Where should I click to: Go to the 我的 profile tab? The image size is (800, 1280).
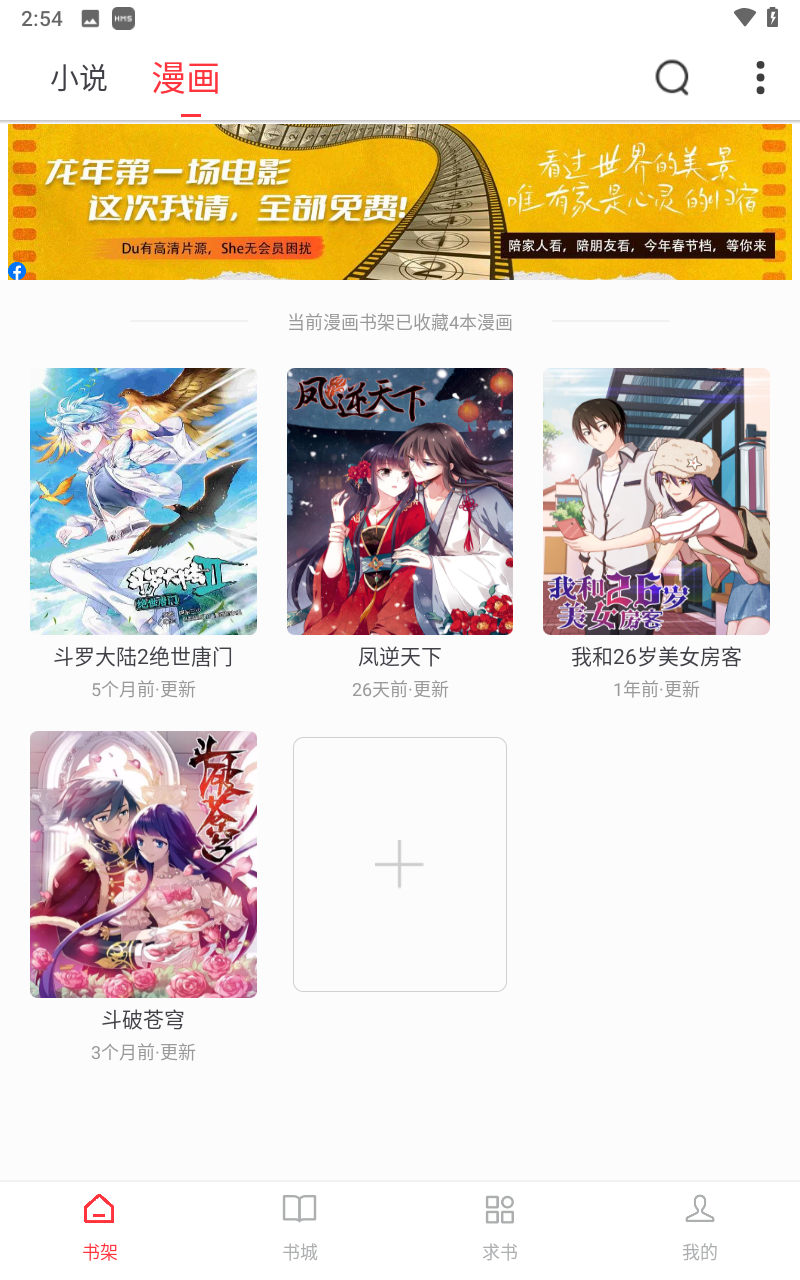coord(700,1226)
